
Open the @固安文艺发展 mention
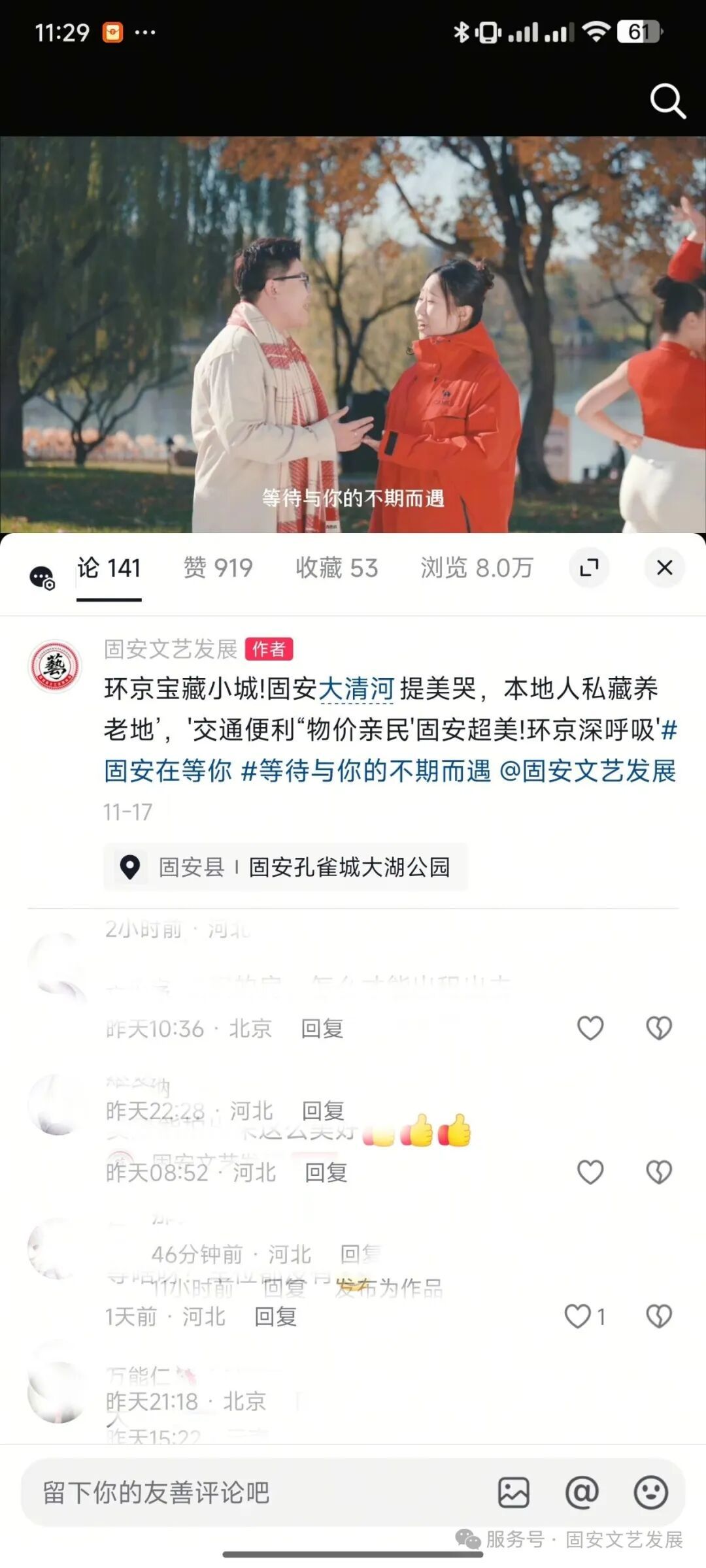(587, 771)
